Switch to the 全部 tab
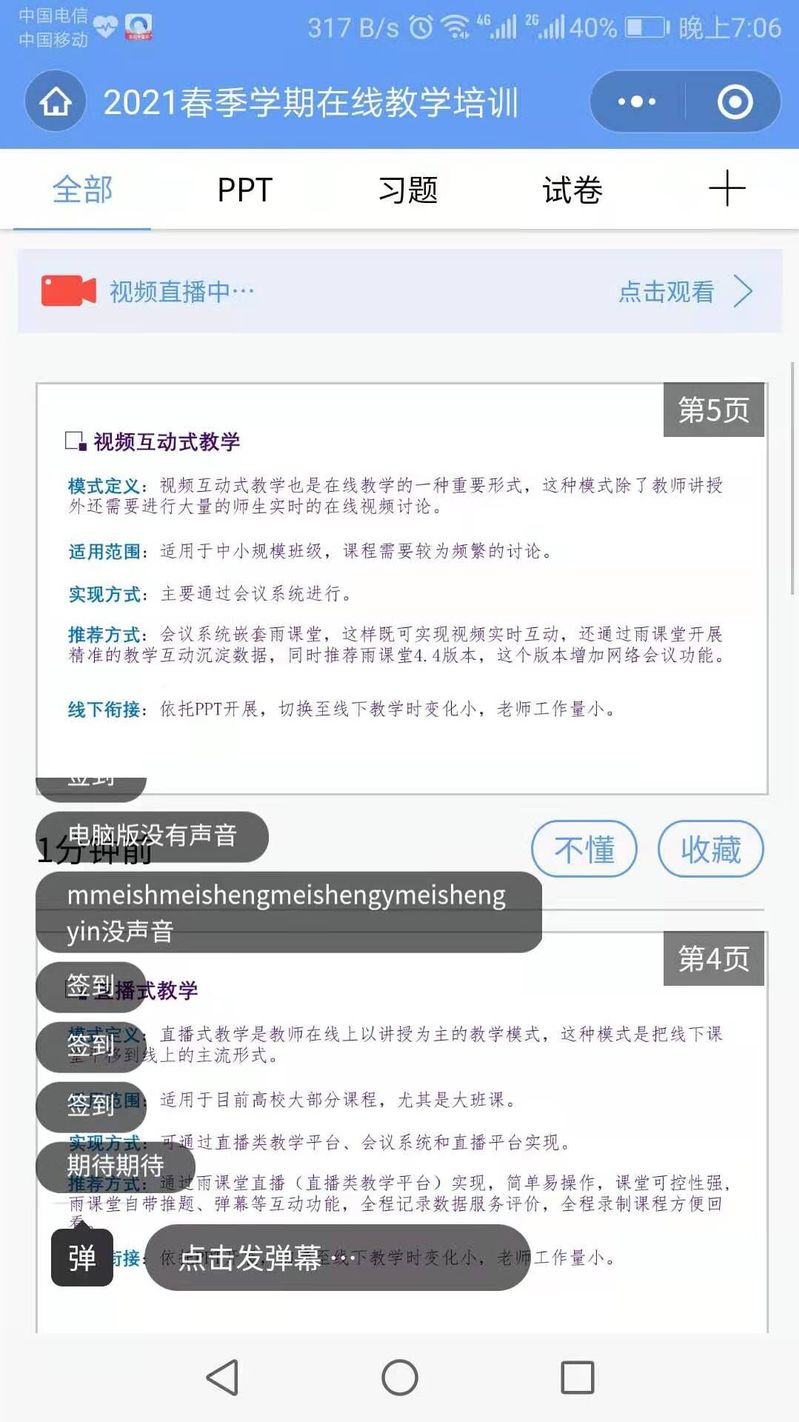799x1422 pixels. (83, 190)
